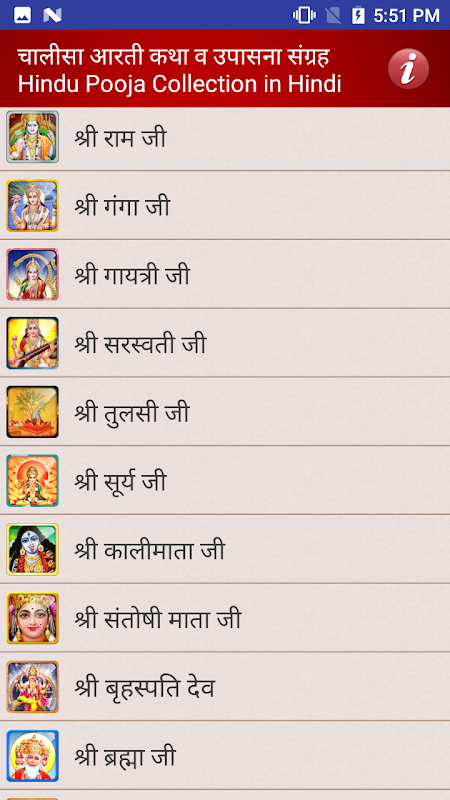450x800 pixels.
Task: Open the श्री राम जी entry
Action: pyautogui.click(x=225, y=138)
